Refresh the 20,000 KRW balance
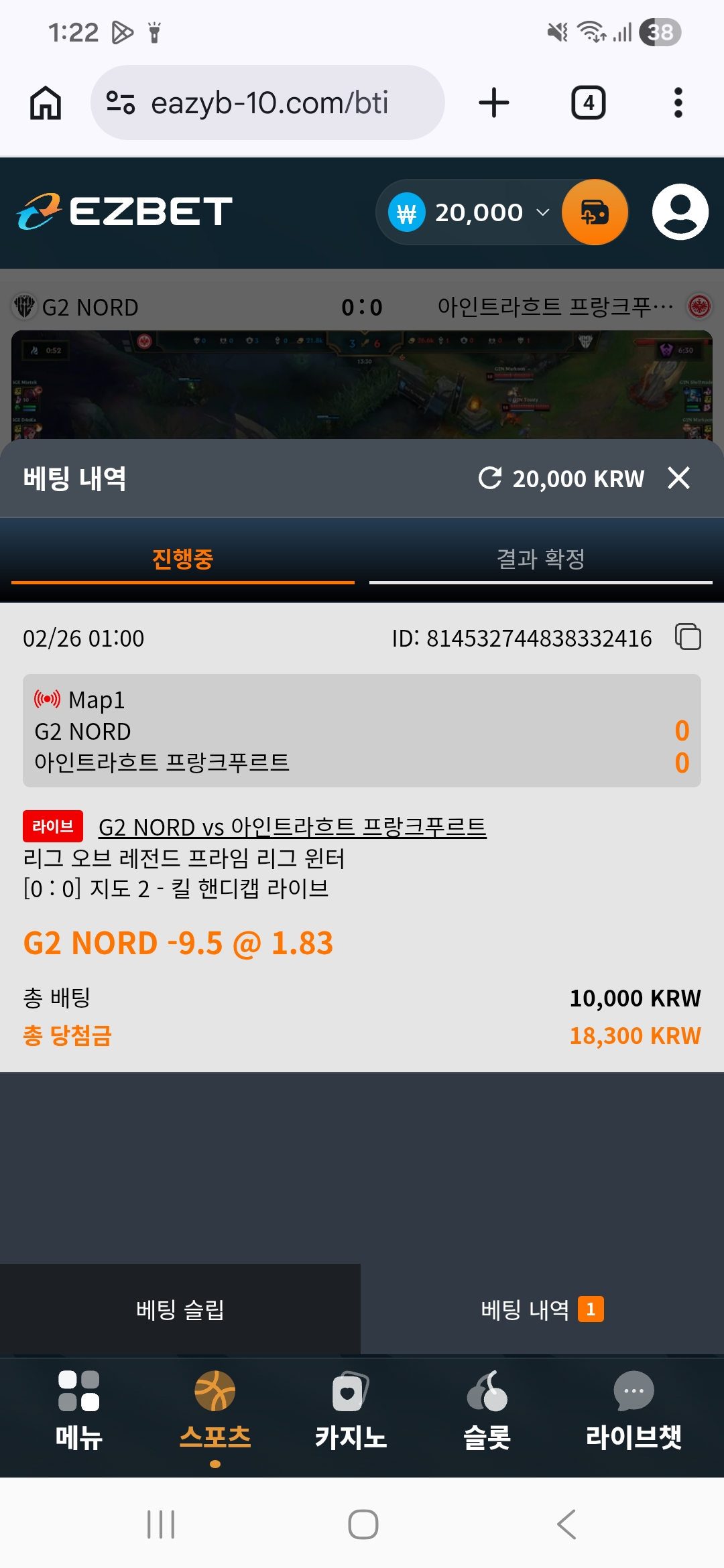Screen dimensions: 724x1568 tap(490, 478)
